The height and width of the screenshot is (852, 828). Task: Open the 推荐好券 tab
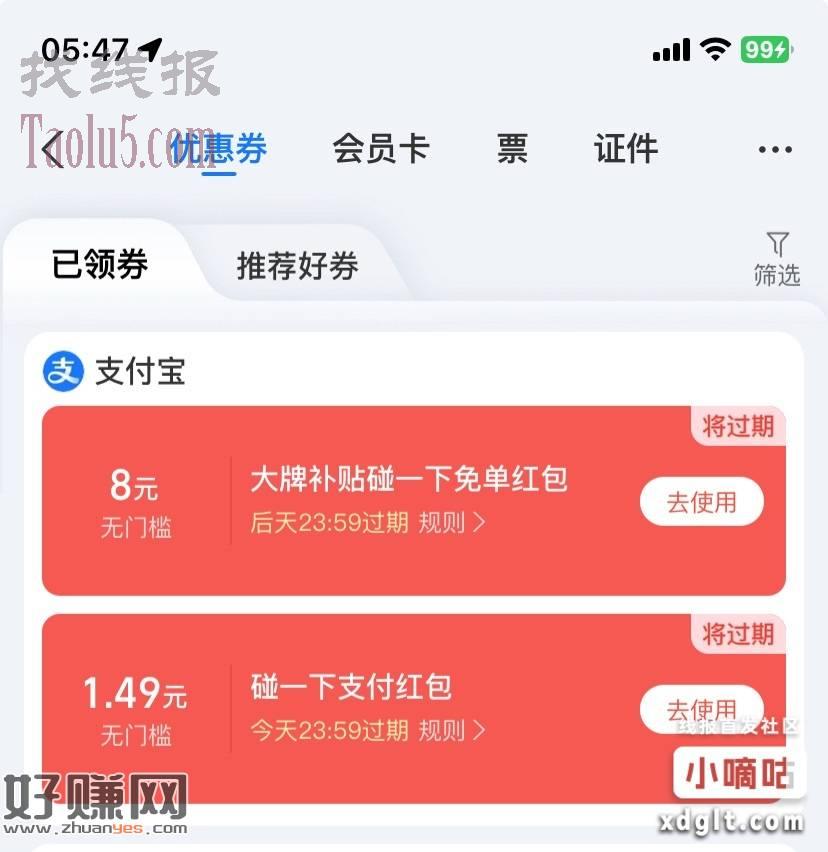[297, 266]
